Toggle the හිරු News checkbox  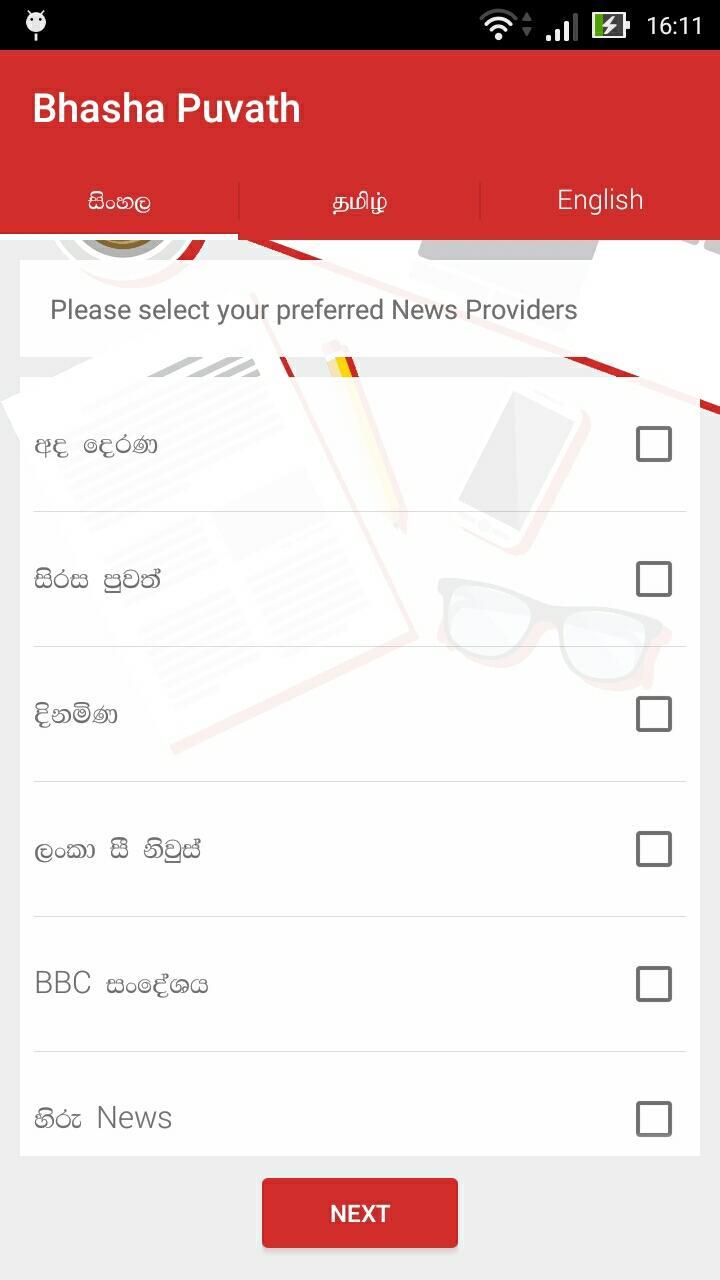pos(654,1119)
